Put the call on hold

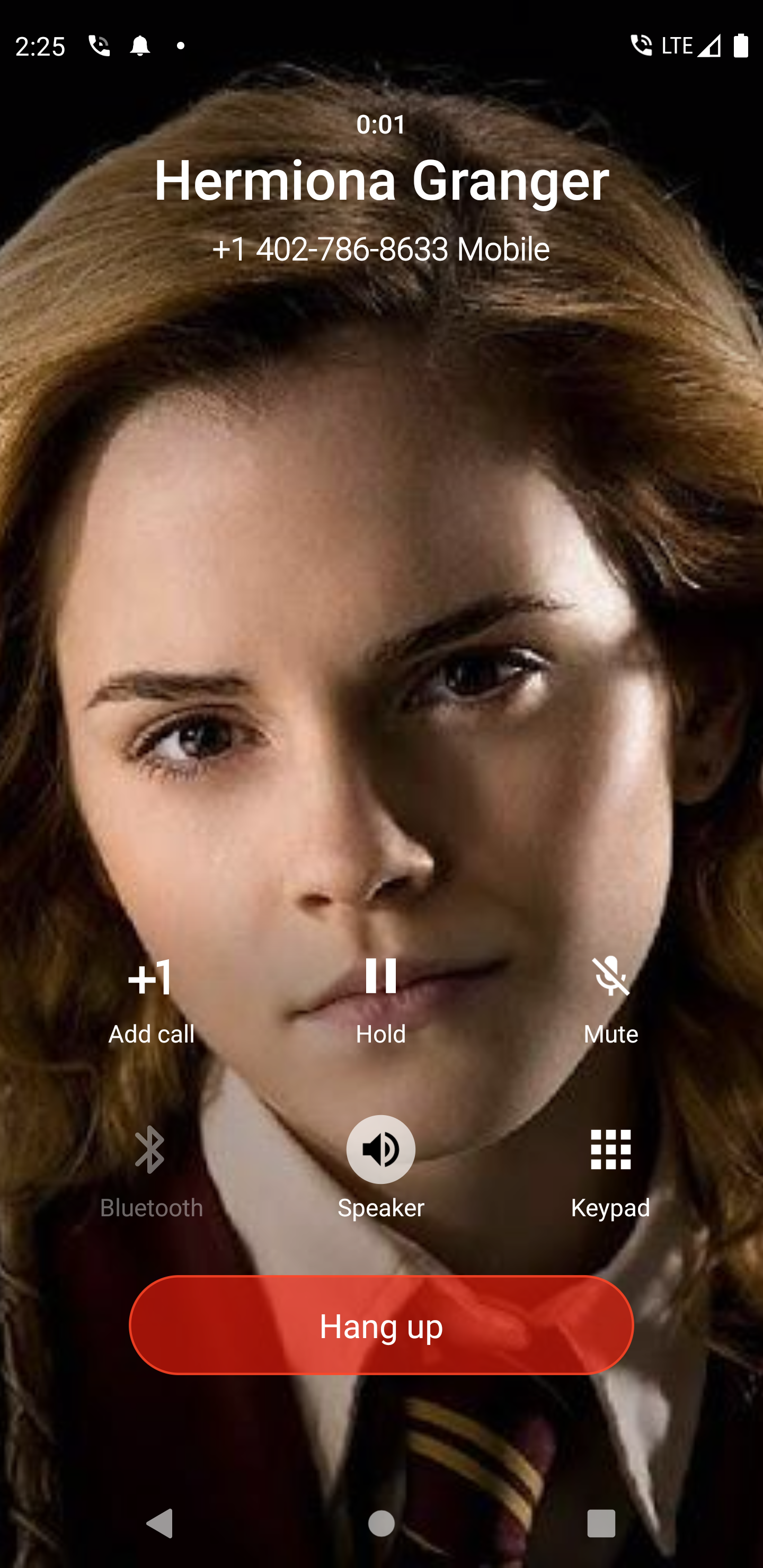click(381, 999)
